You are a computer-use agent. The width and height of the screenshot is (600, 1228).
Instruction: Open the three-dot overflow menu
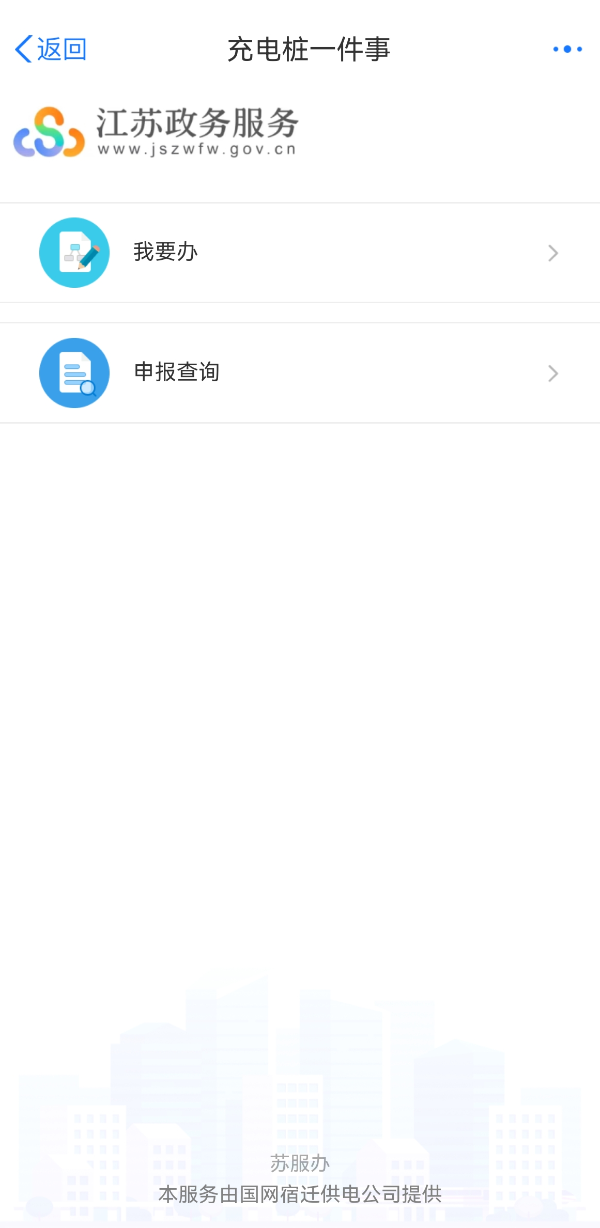pyautogui.click(x=567, y=49)
